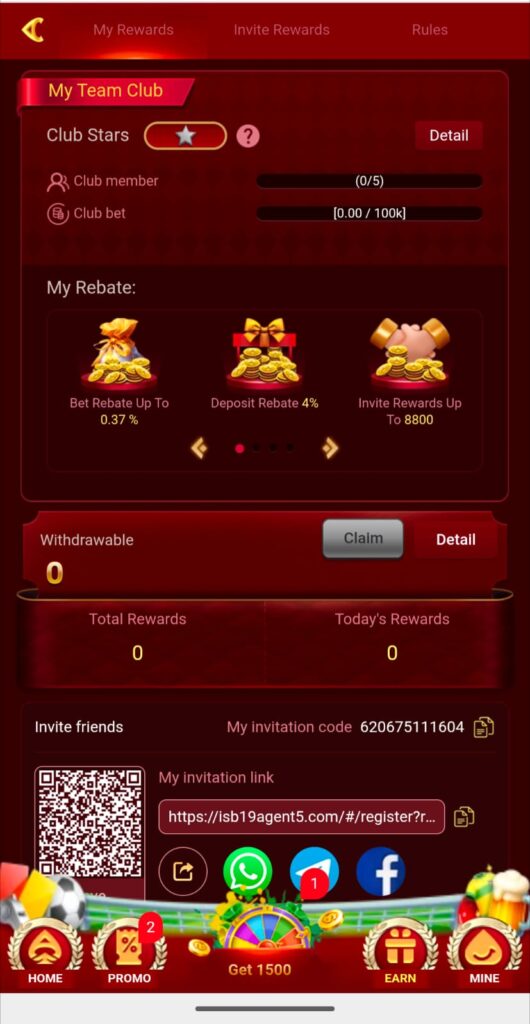Copy my invitation code

click(x=483, y=727)
